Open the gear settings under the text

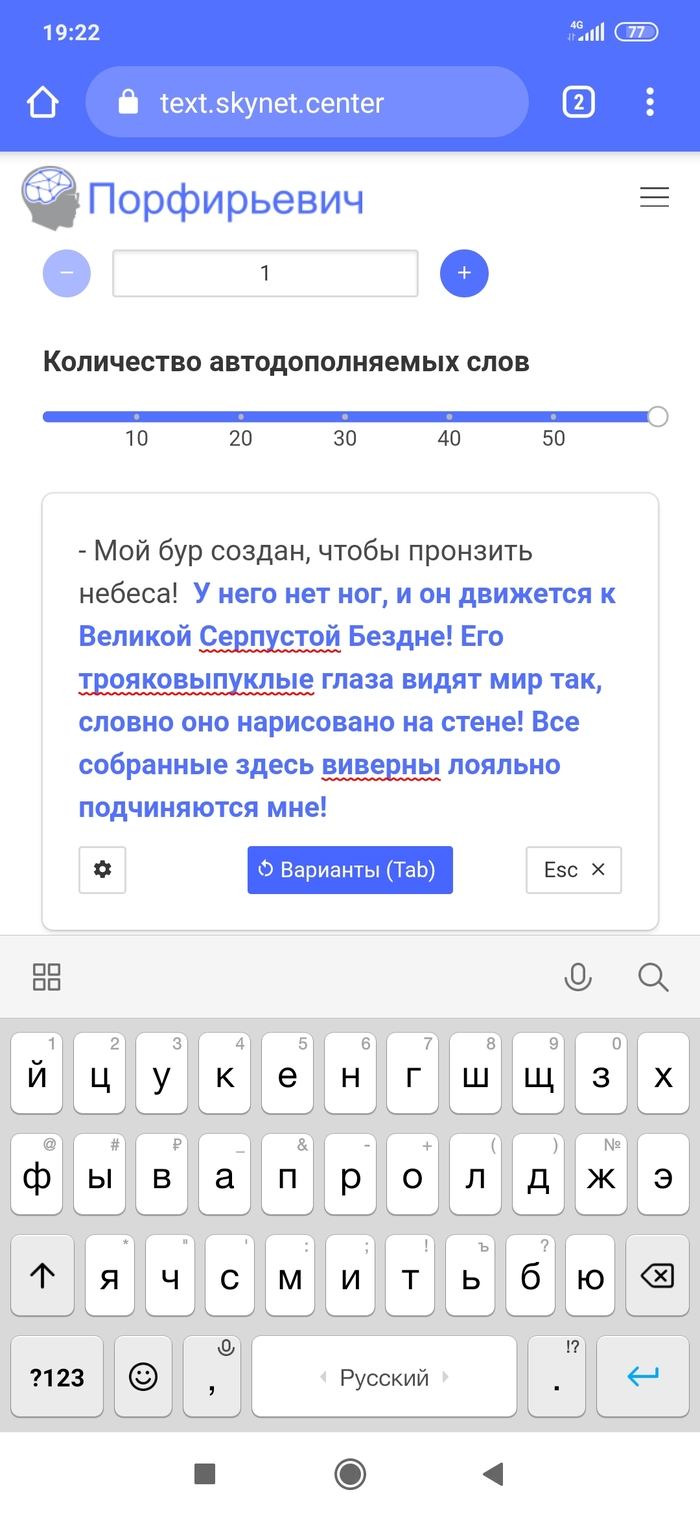102,869
